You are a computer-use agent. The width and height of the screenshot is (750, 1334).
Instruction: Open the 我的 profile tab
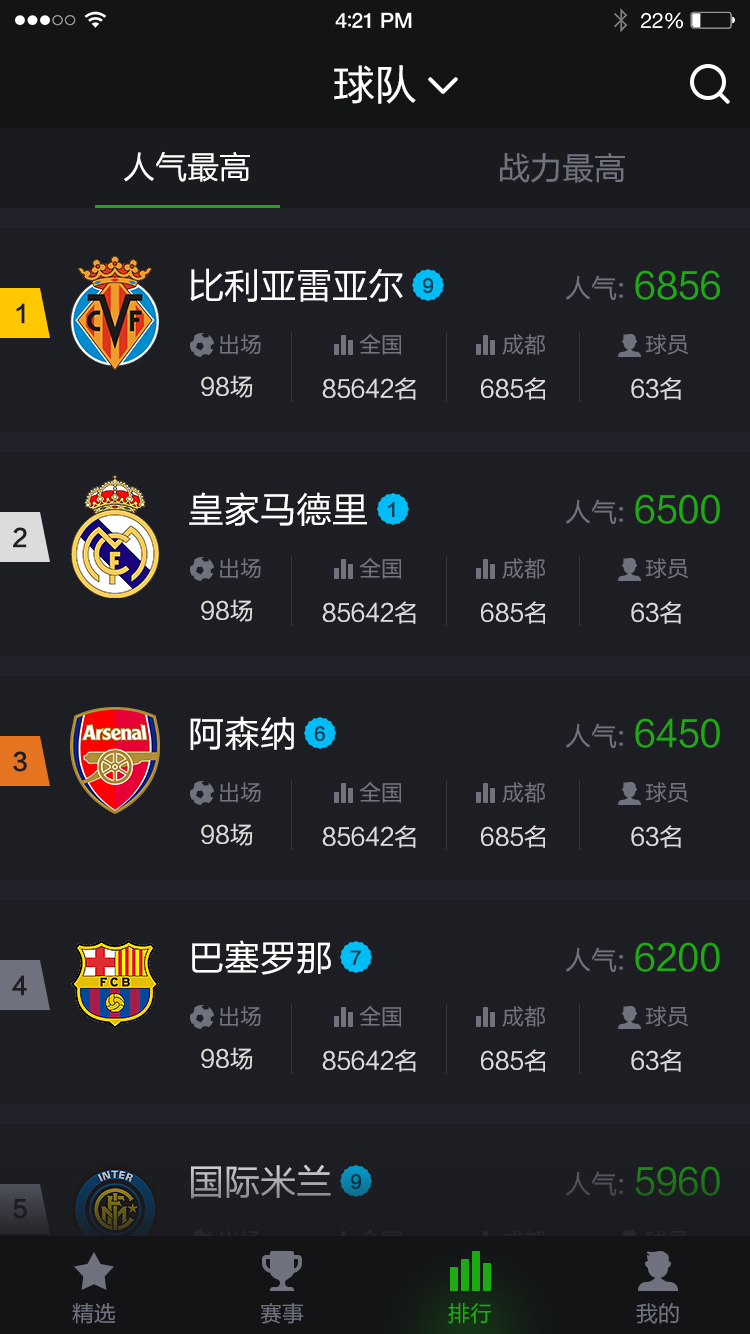pos(657,1288)
